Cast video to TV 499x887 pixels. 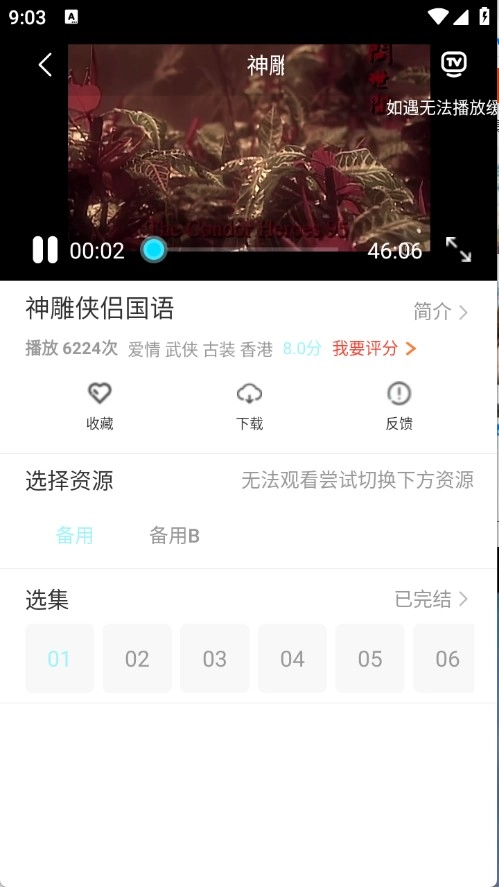tap(454, 64)
